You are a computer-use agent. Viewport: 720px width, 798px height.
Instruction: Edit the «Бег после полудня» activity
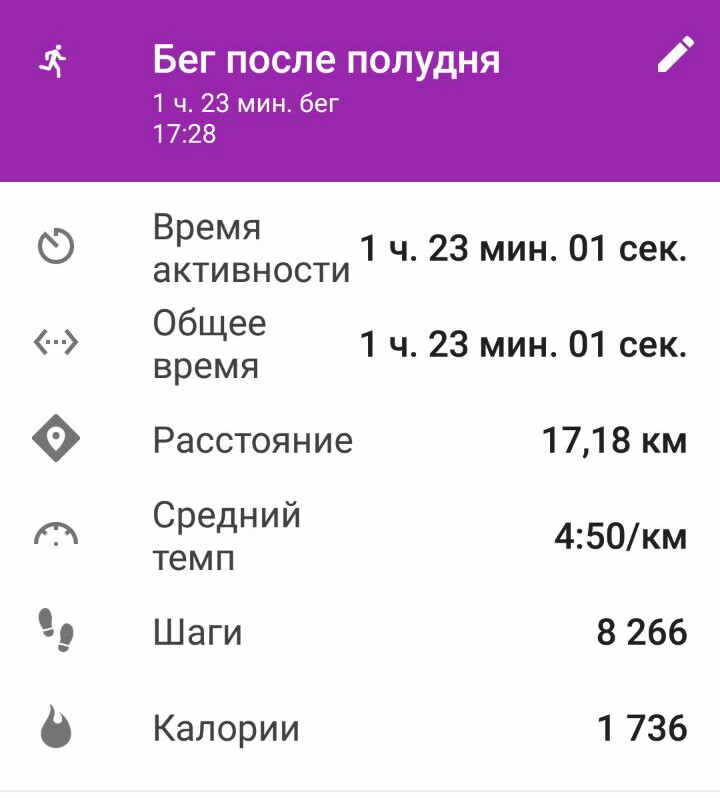pyautogui.click(x=675, y=55)
